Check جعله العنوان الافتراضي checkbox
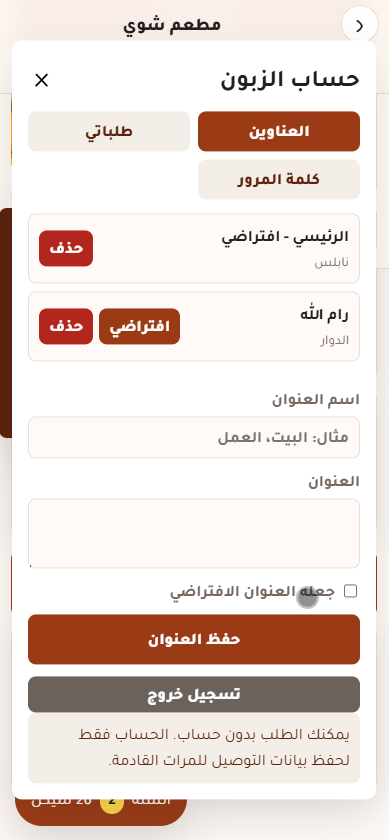389x840 pixels. pyautogui.click(x=350, y=591)
